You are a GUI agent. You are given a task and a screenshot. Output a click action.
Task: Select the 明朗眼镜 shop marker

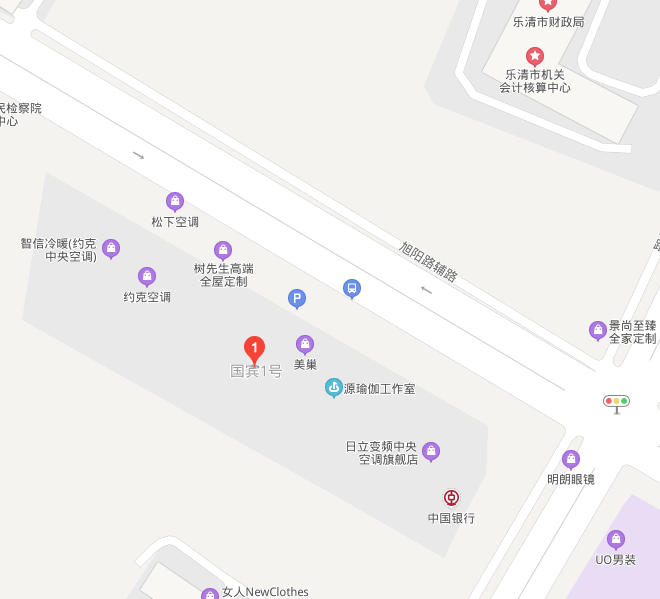[571, 460]
